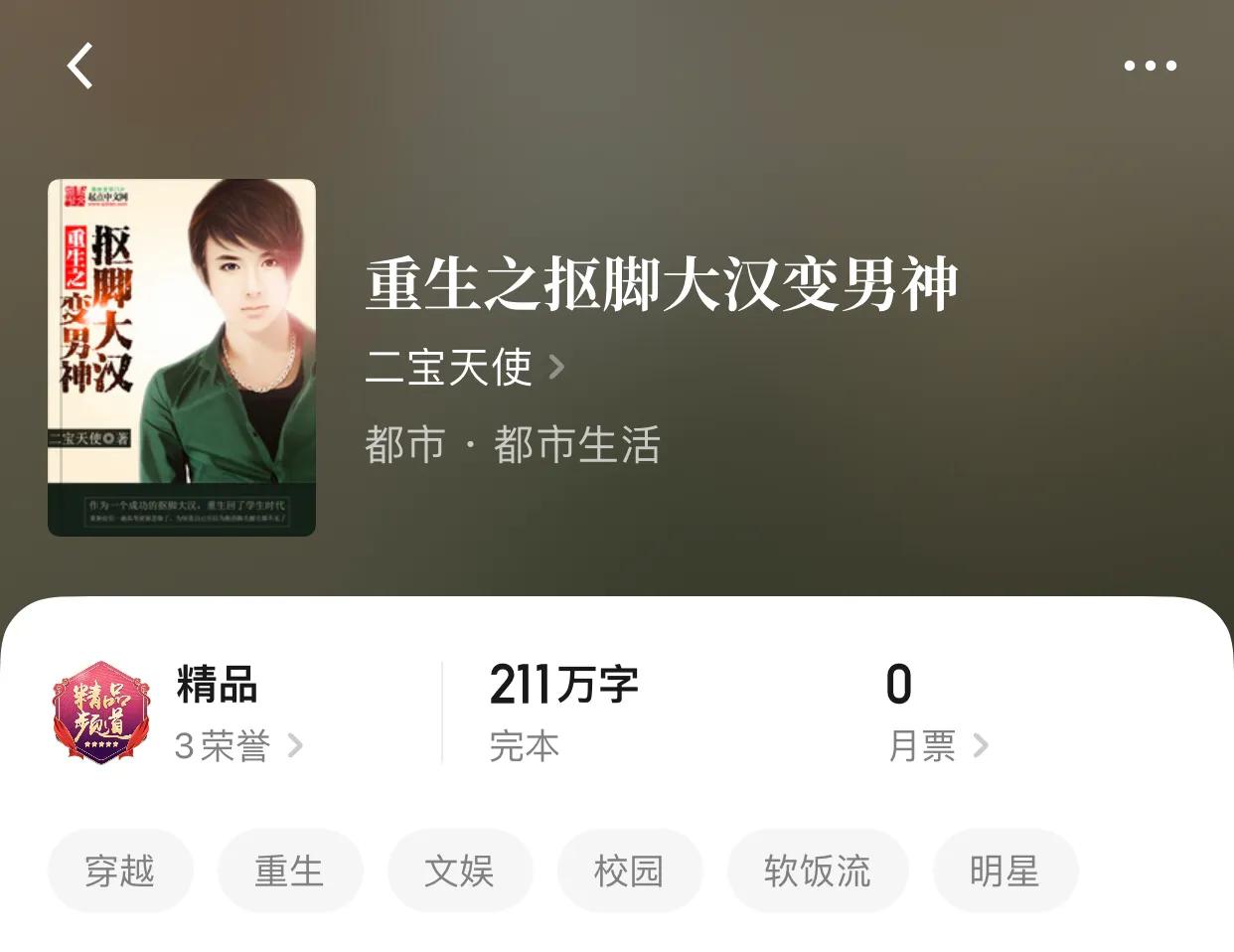Select the 文娱 tag chip
This screenshot has height=952, width=1234.
pyautogui.click(x=460, y=871)
